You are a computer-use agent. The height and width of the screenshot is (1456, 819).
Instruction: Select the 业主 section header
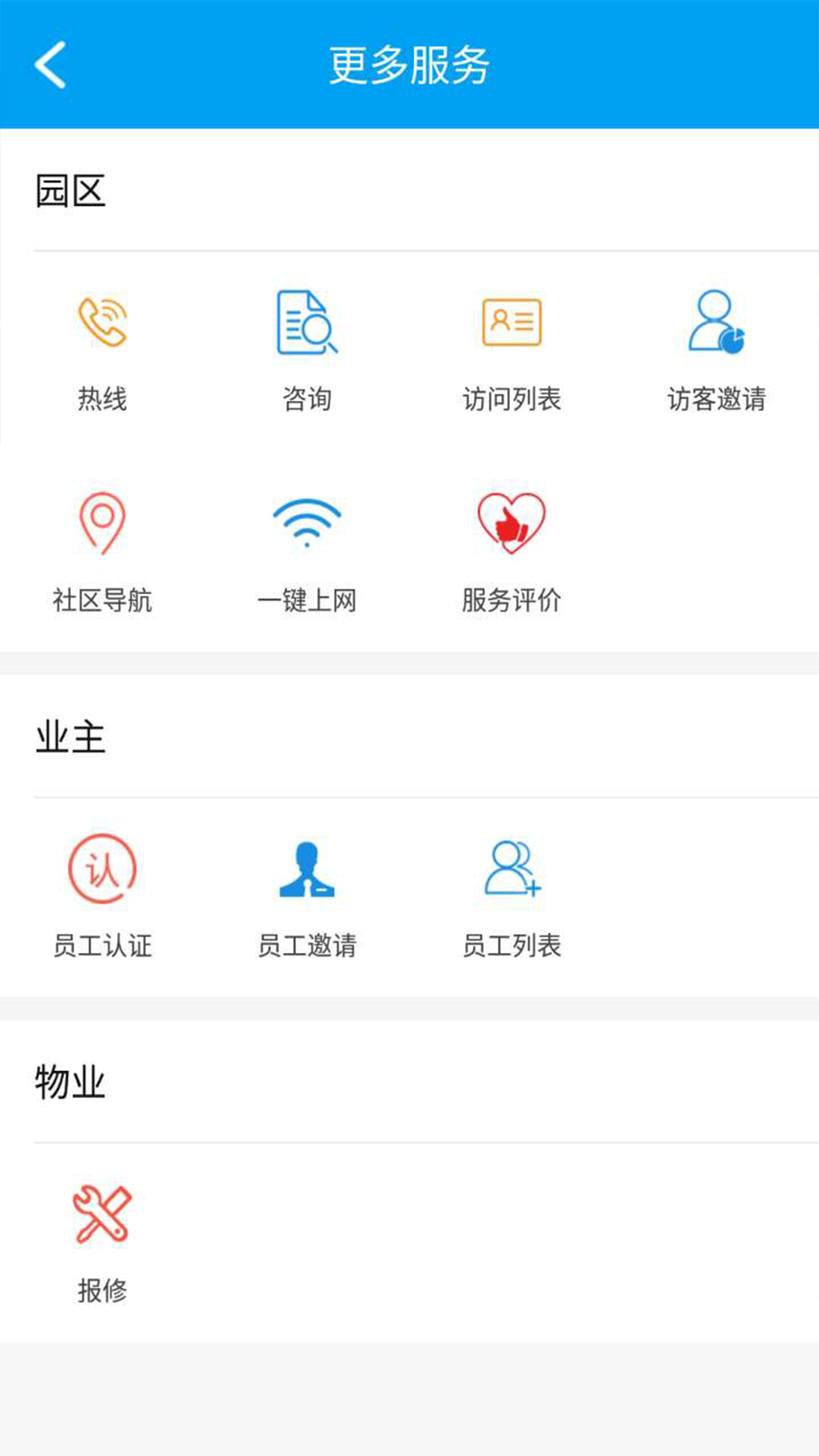point(69,737)
